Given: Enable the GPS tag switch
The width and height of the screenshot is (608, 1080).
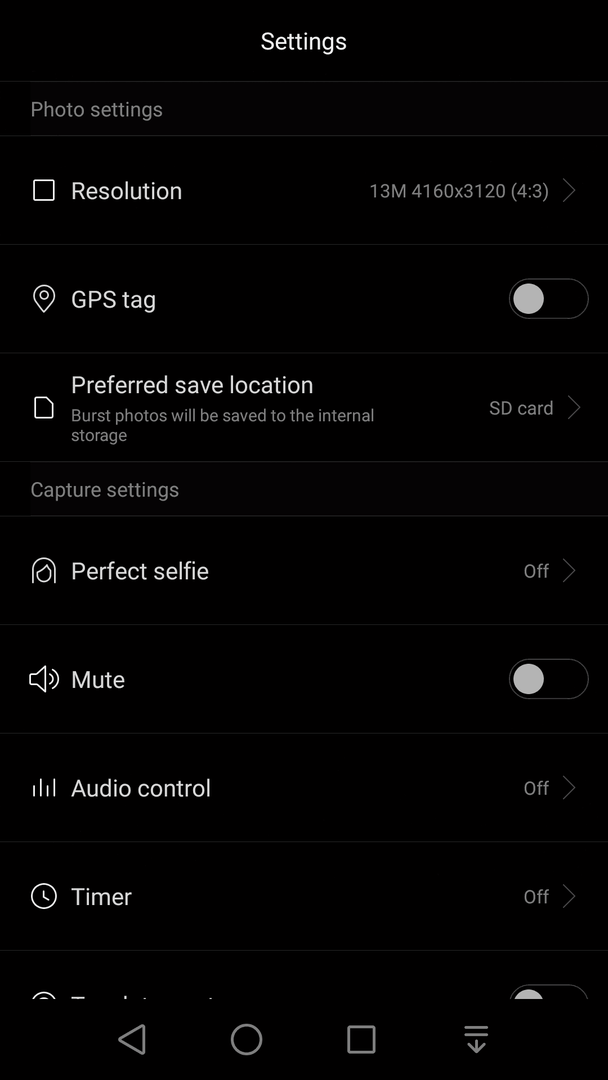Looking at the screenshot, I should tap(548, 299).
